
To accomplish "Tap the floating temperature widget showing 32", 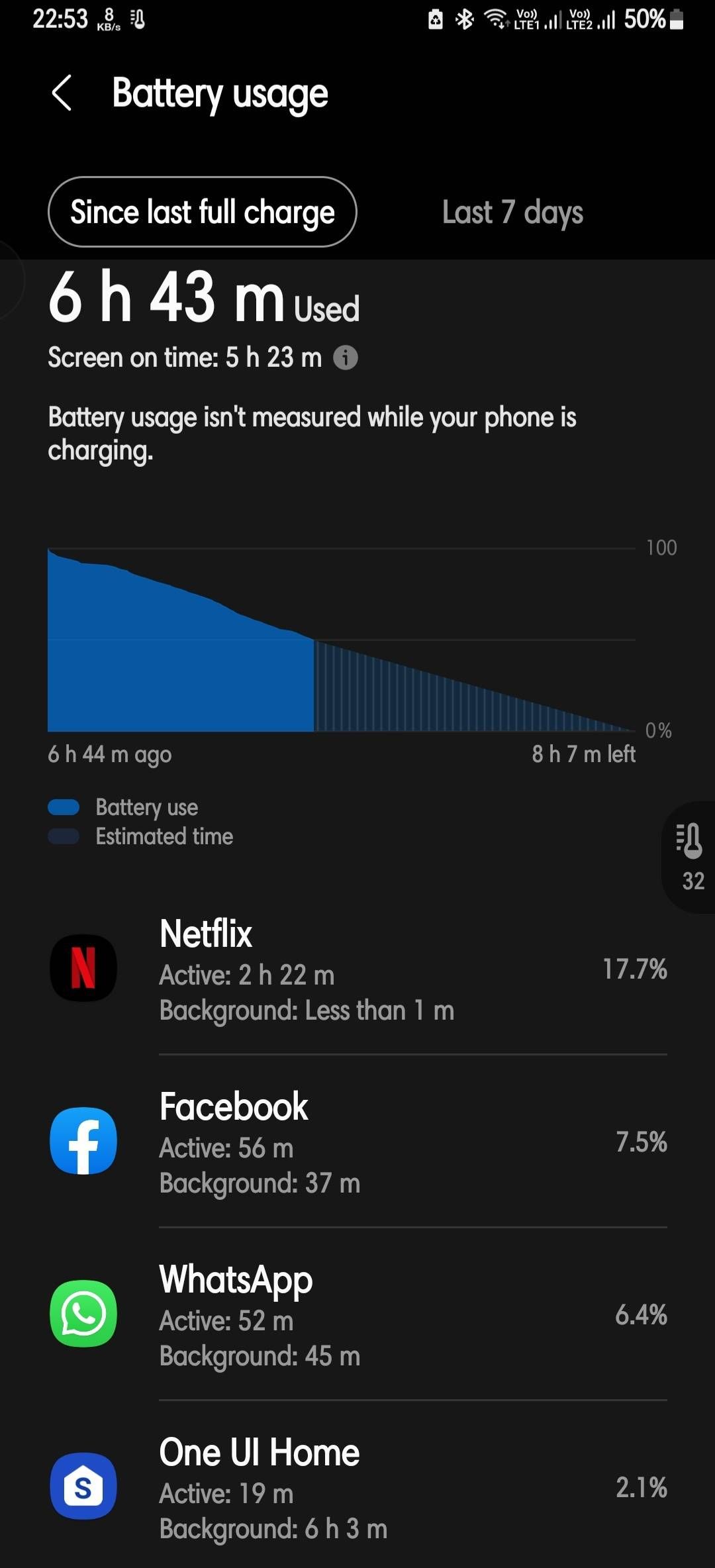I will [x=690, y=857].
